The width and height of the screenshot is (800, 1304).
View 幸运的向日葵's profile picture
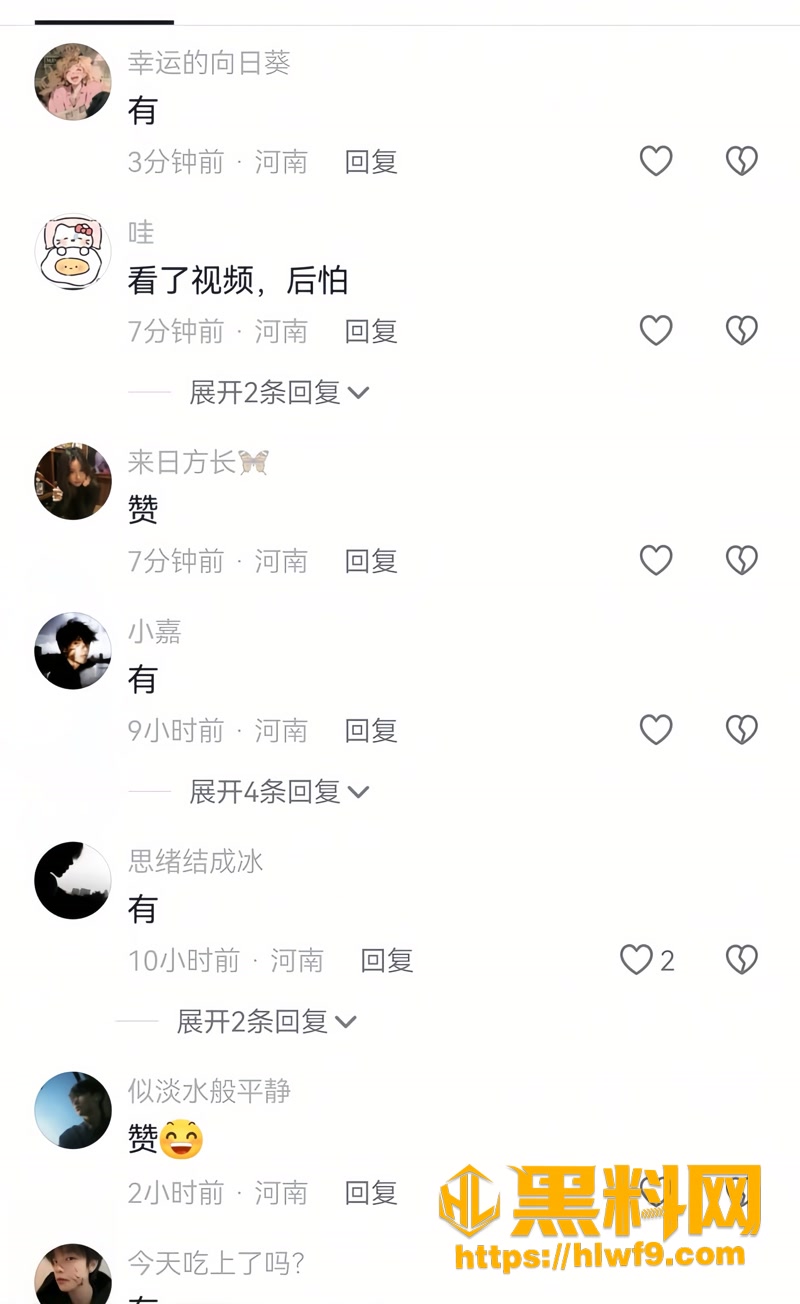coord(73,82)
